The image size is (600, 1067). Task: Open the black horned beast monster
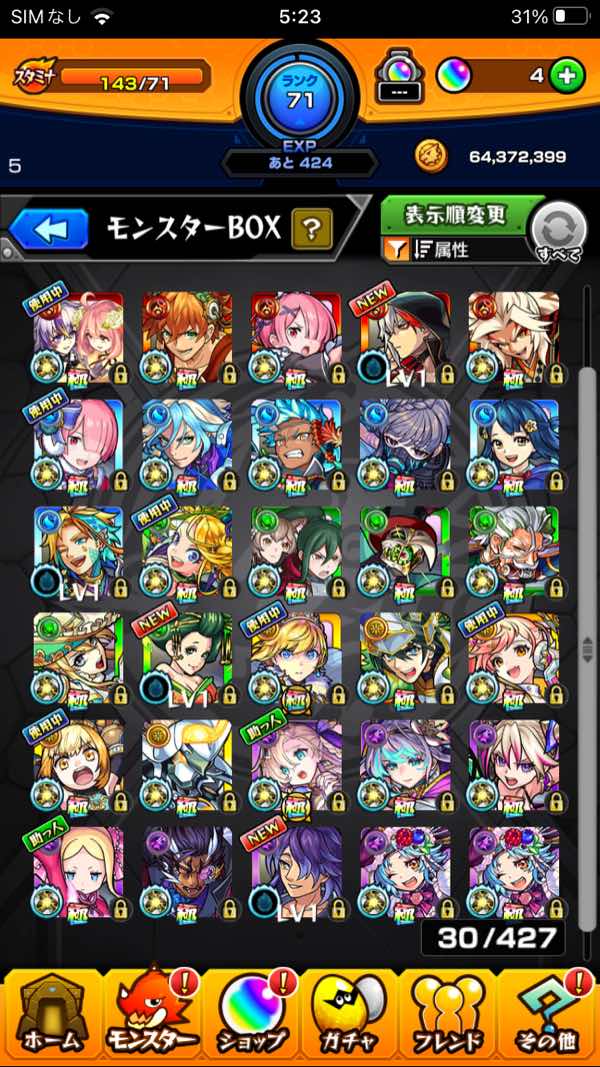point(187,874)
